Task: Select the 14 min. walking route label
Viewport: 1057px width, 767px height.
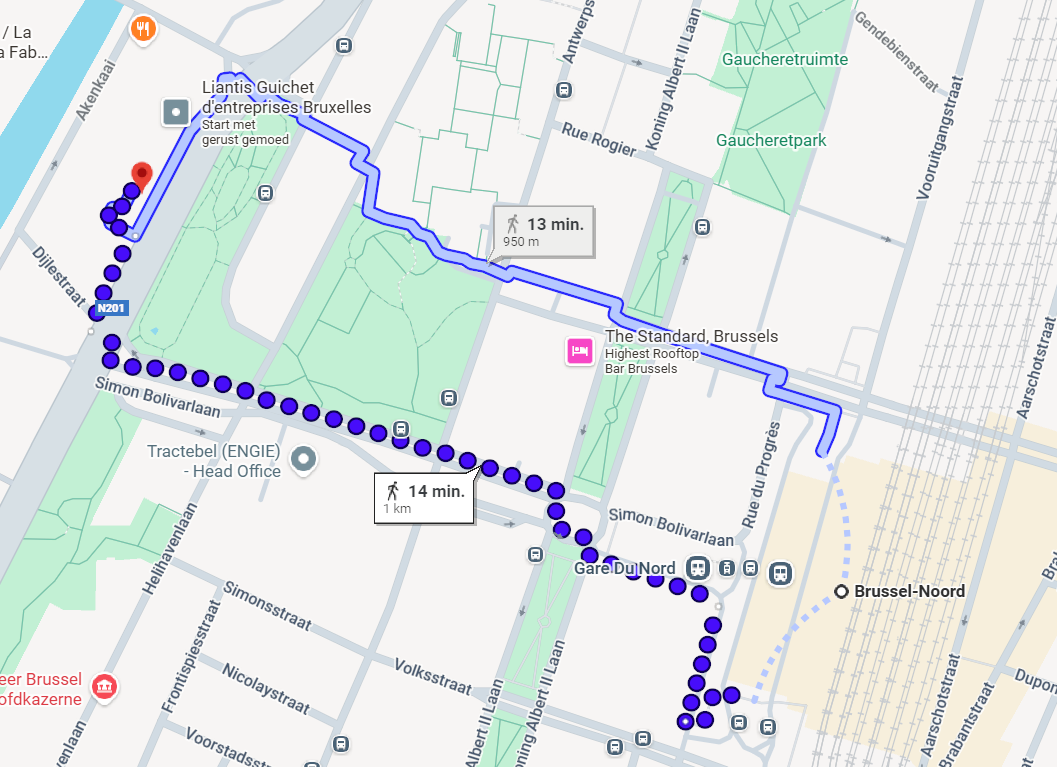Action: [424, 497]
